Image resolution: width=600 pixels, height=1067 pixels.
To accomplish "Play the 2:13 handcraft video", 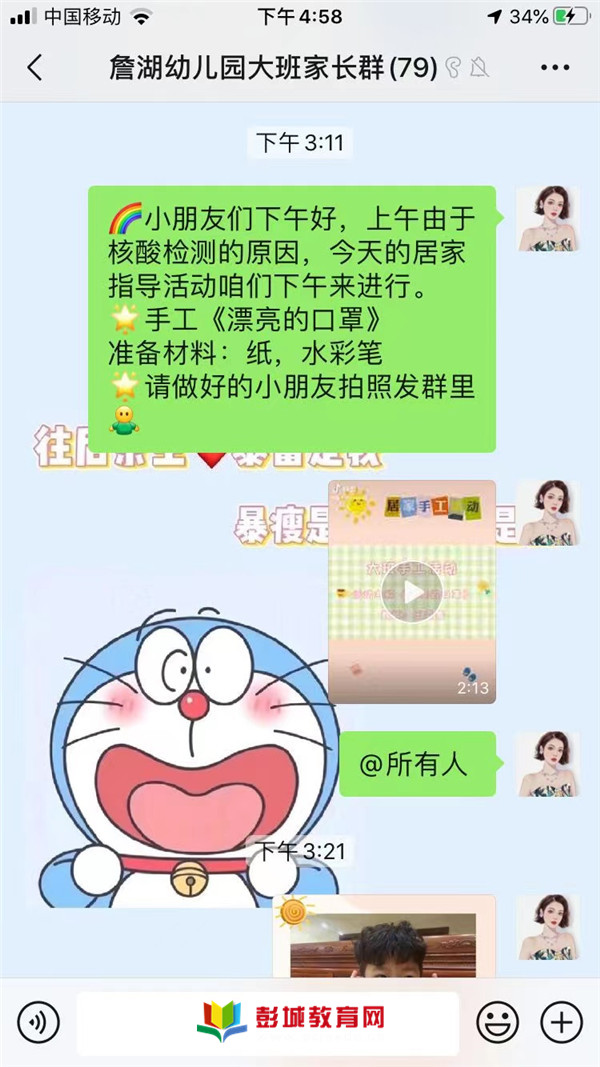I will coord(411,592).
